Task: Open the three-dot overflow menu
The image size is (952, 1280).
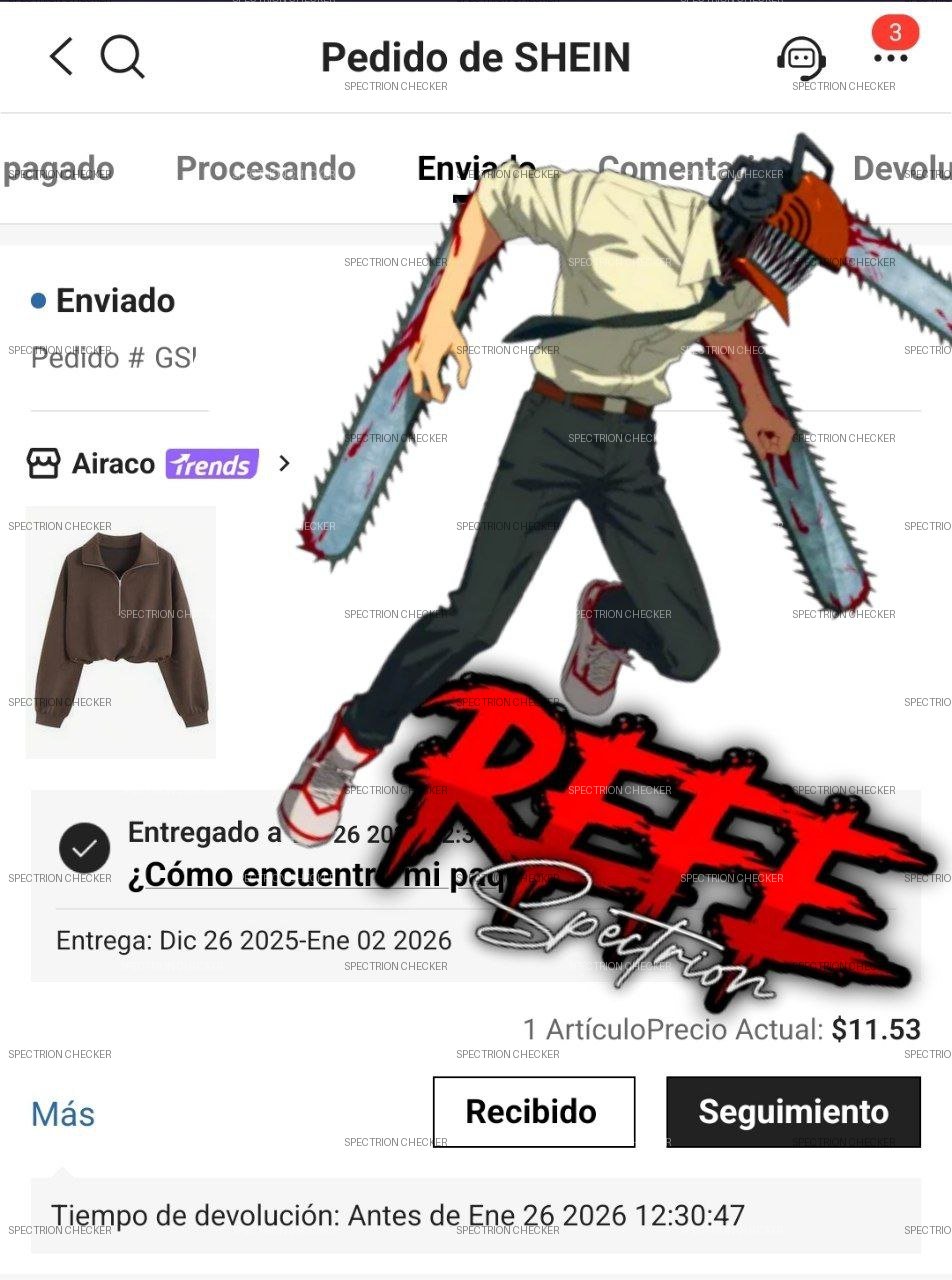Action: (x=890, y=58)
